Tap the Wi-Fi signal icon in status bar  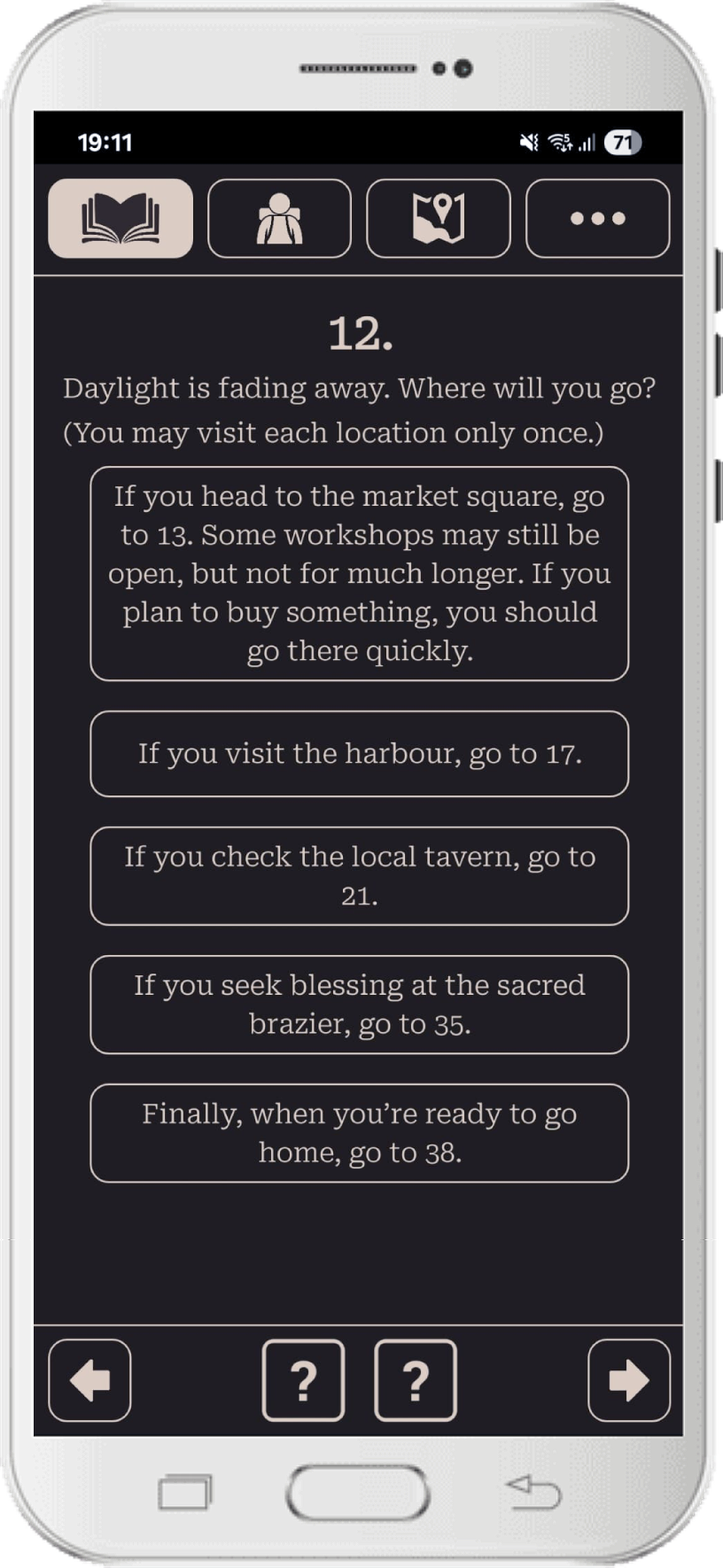[x=559, y=142]
